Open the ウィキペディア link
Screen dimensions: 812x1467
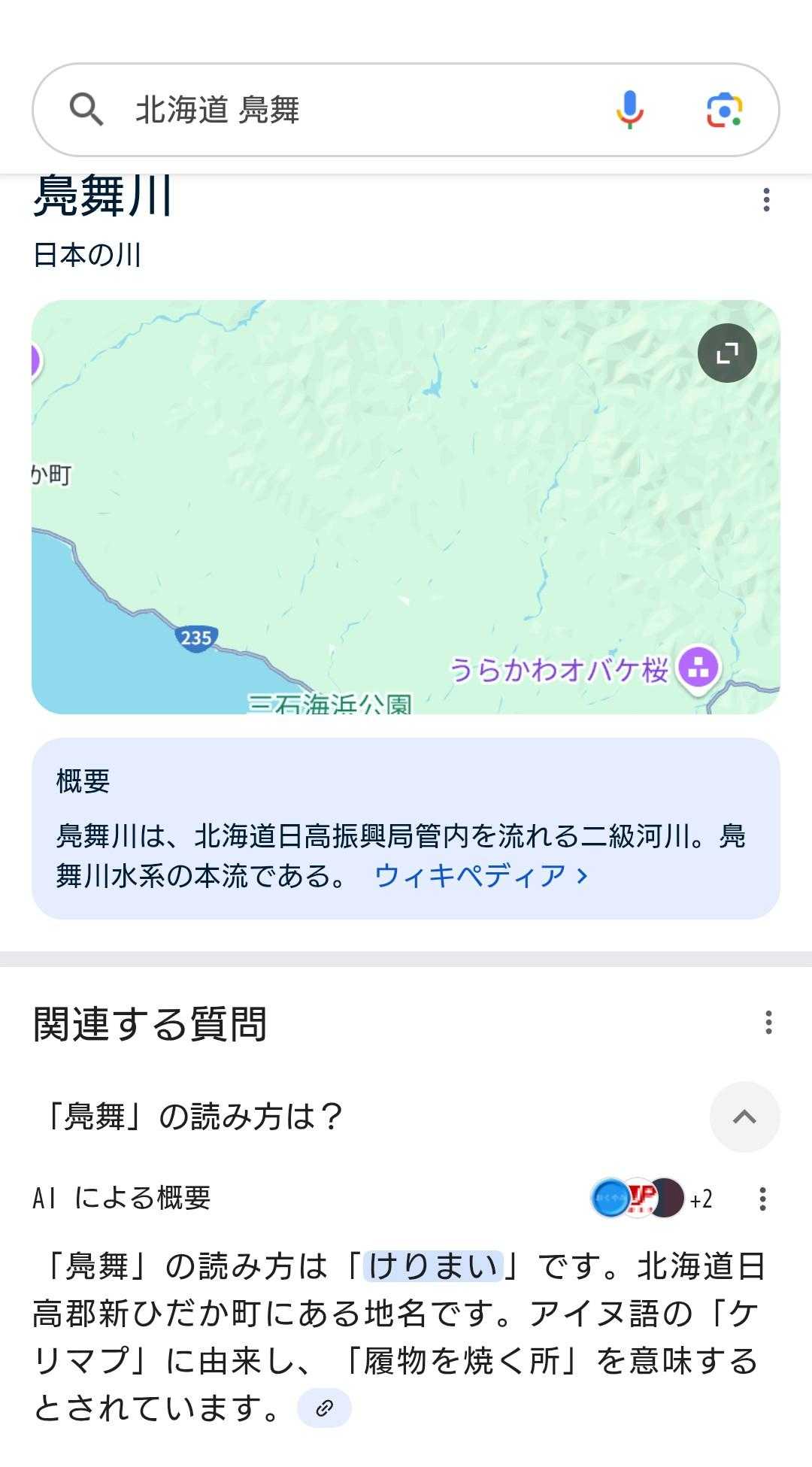pyautogui.click(x=480, y=875)
